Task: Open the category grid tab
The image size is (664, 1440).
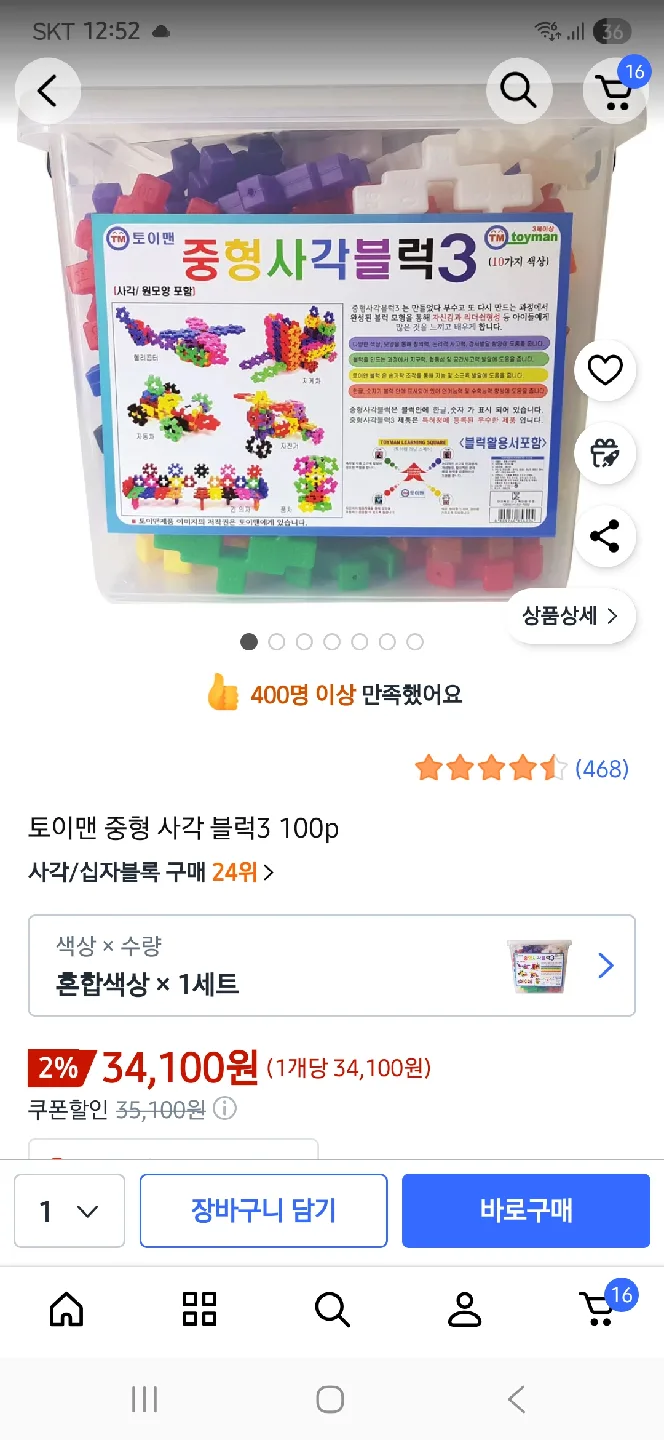Action: tap(199, 1308)
